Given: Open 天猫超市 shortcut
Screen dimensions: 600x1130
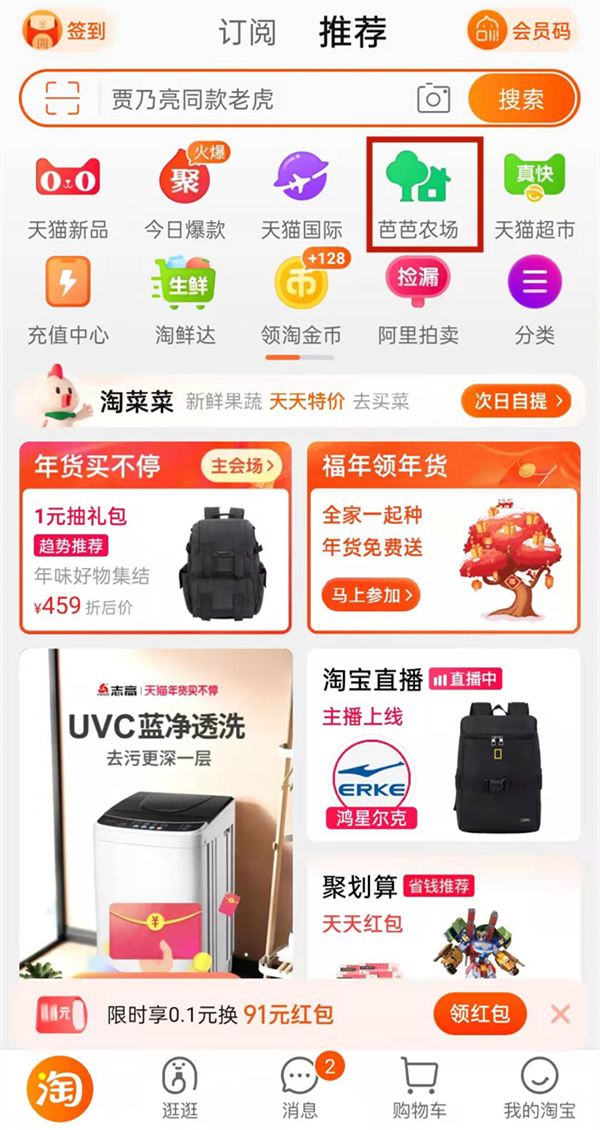Looking at the screenshot, I should coord(535,195).
